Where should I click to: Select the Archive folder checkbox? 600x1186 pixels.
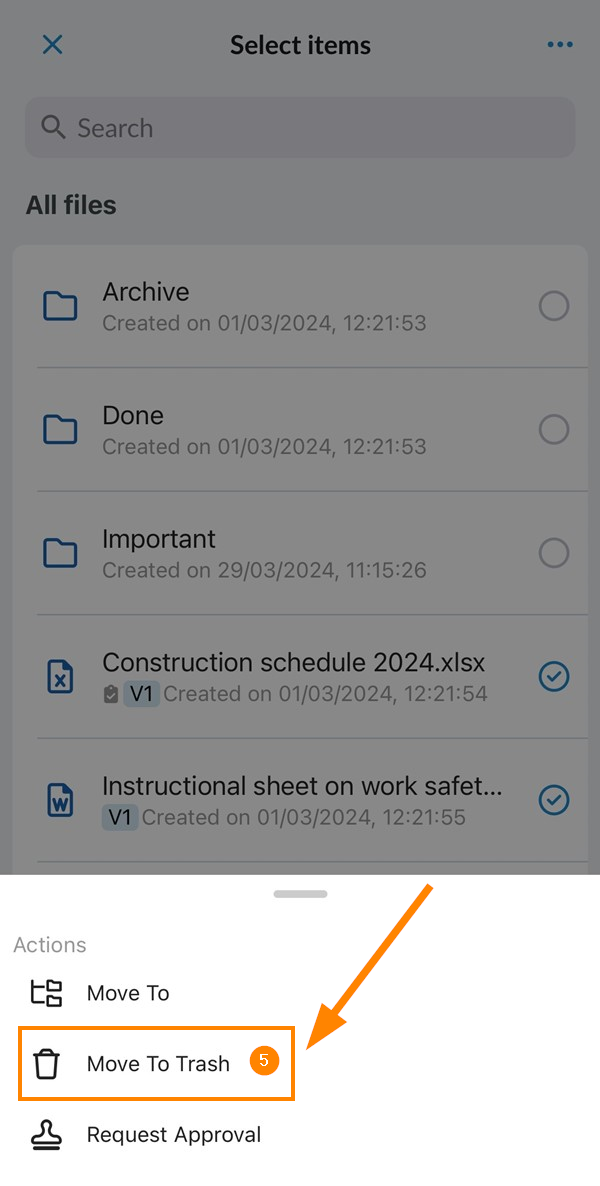554,306
